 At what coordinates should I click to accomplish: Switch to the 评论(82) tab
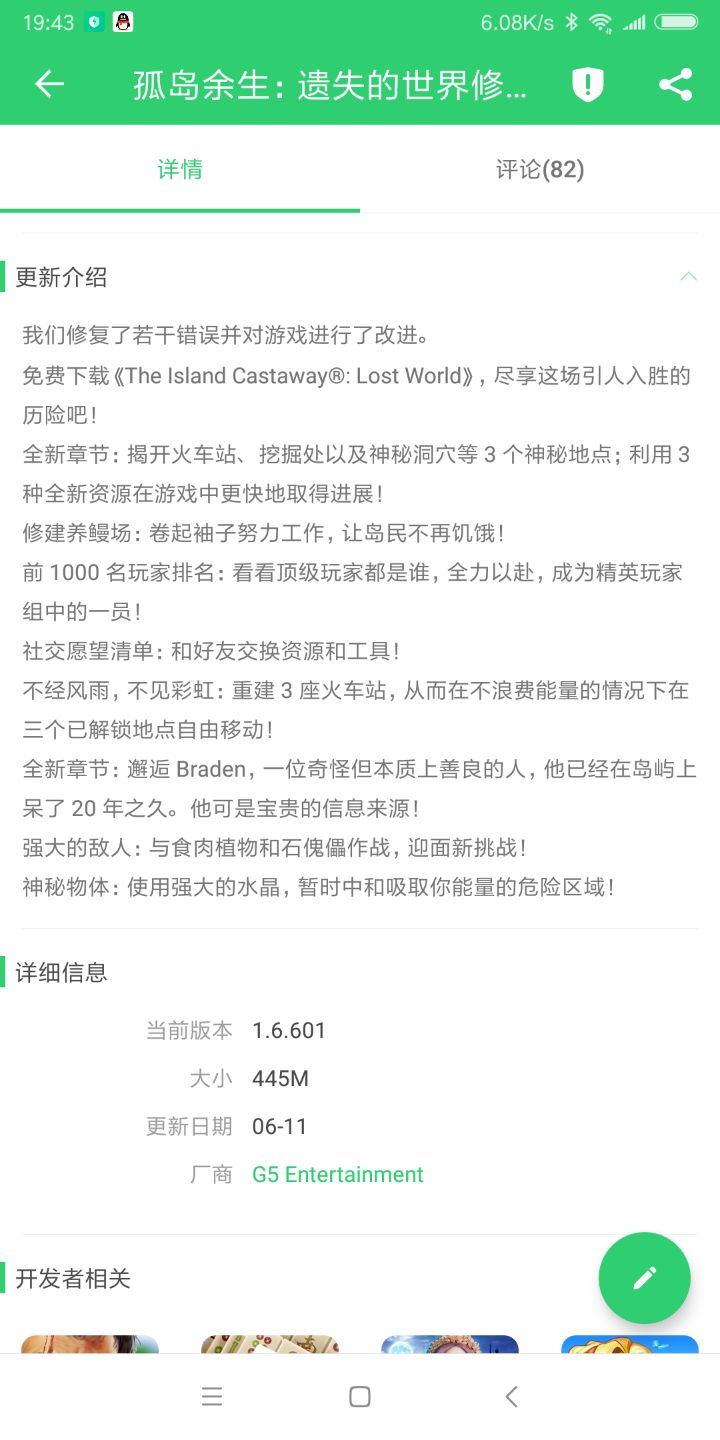(540, 170)
